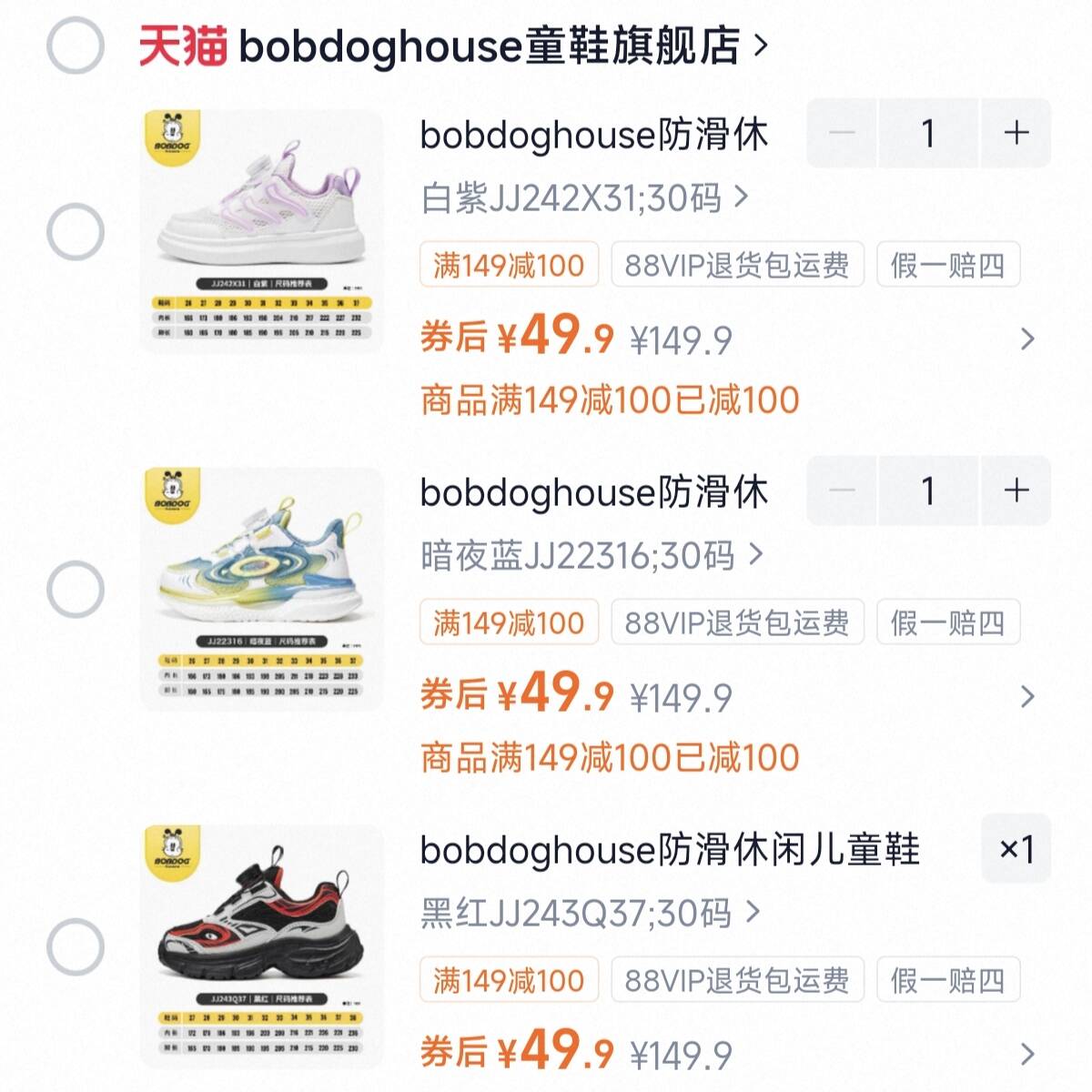The height and width of the screenshot is (1092, 1092).
Task: Decrease quantity of 白紫JJ242X31 shoes
Action: pos(842,134)
